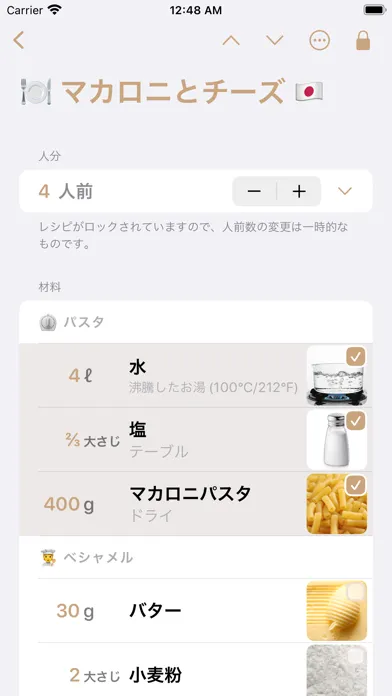392x696 pixels.
Task: Uncheck the 塩 ingredient checkbox
Action: pyautogui.click(x=356, y=421)
